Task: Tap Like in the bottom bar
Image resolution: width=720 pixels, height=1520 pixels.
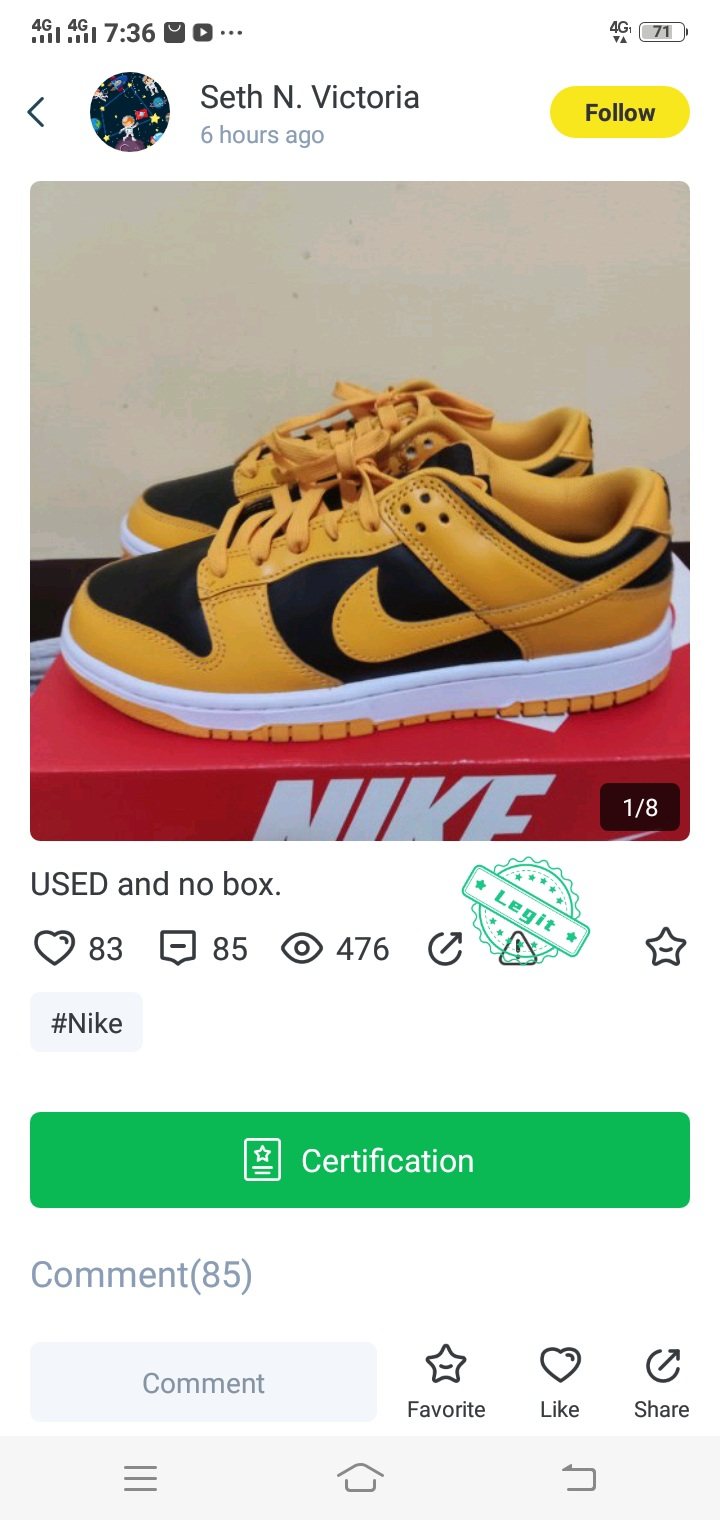Action: click(559, 1382)
